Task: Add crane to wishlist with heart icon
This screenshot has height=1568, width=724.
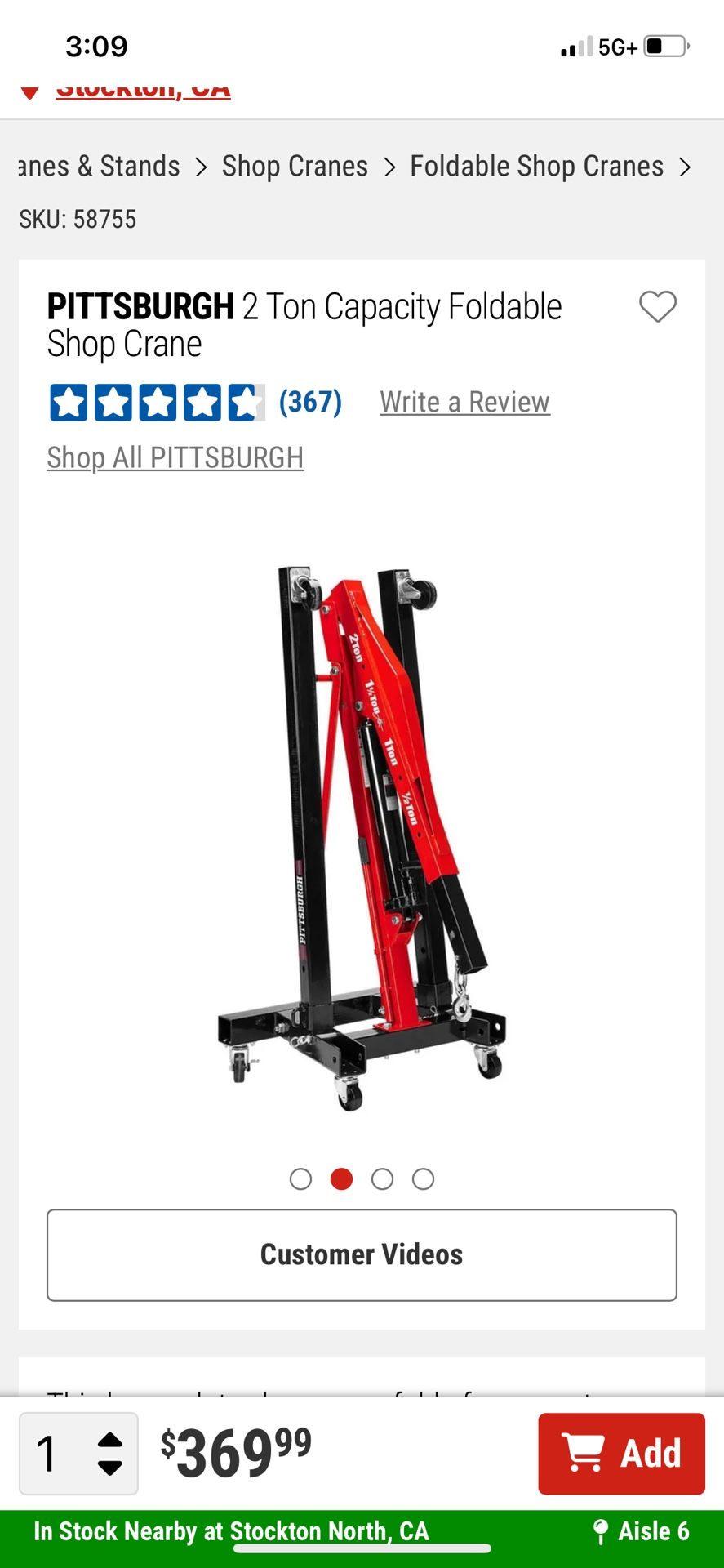Action: click(x=657, y=307)
